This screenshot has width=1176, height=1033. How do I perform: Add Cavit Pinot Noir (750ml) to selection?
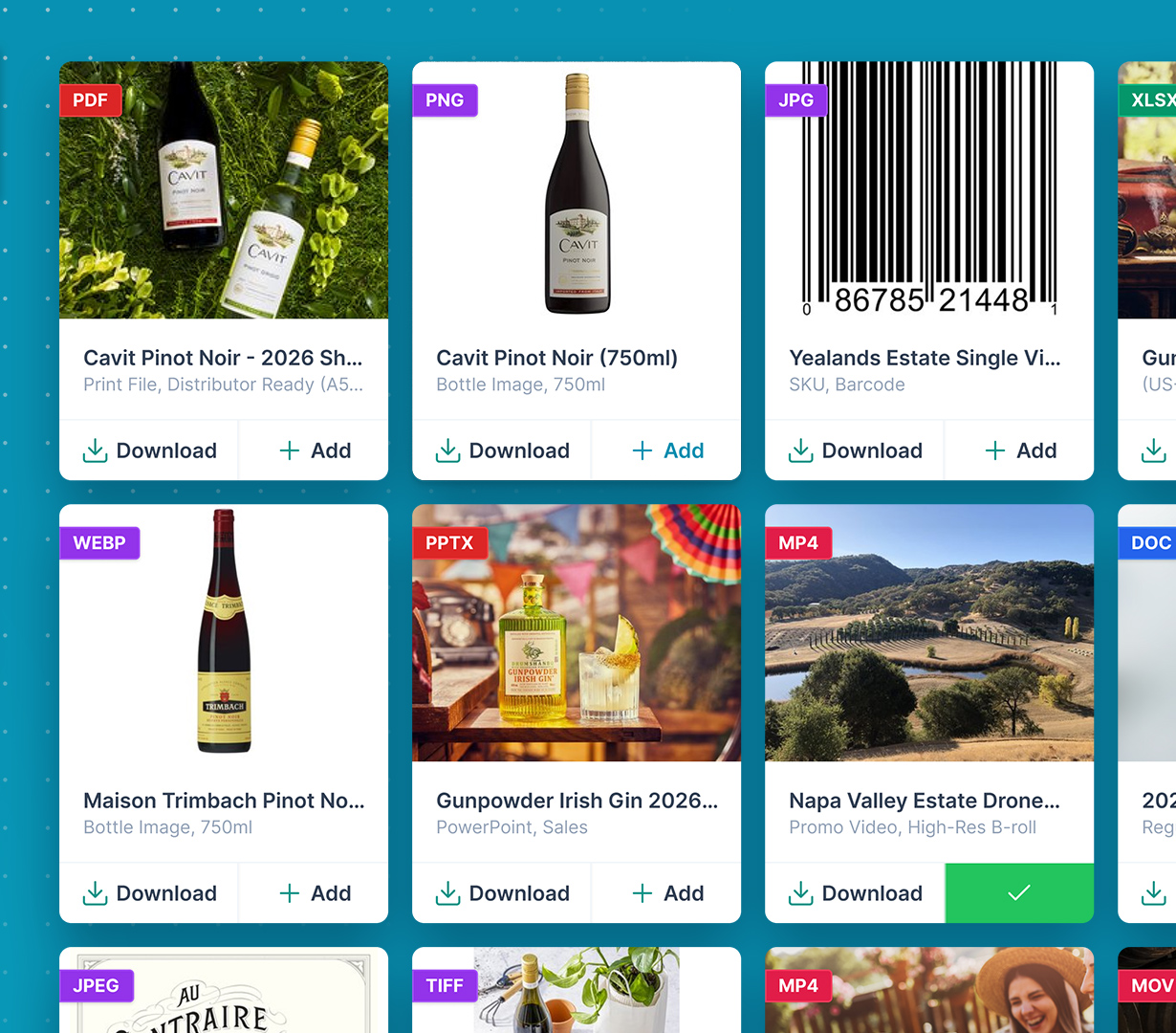tap(666, 451)
